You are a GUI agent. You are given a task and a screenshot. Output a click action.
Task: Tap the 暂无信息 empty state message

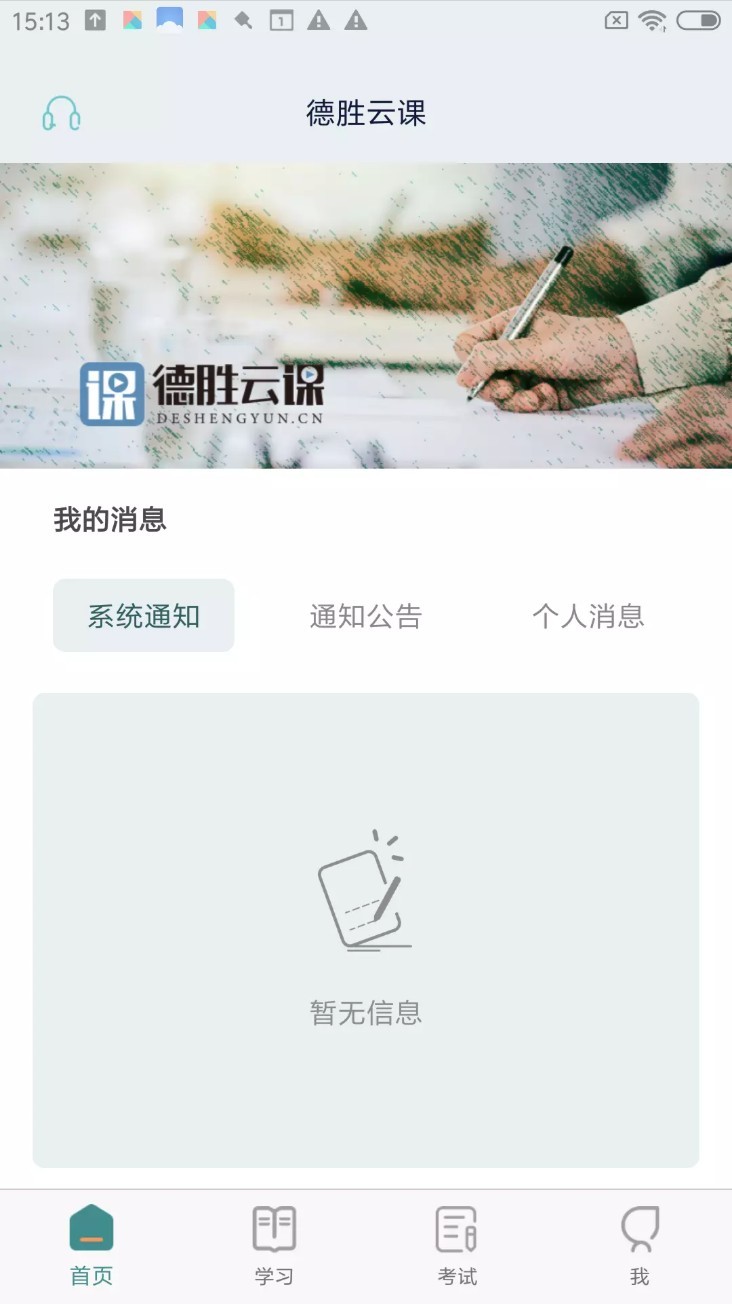pos(366,1011)
